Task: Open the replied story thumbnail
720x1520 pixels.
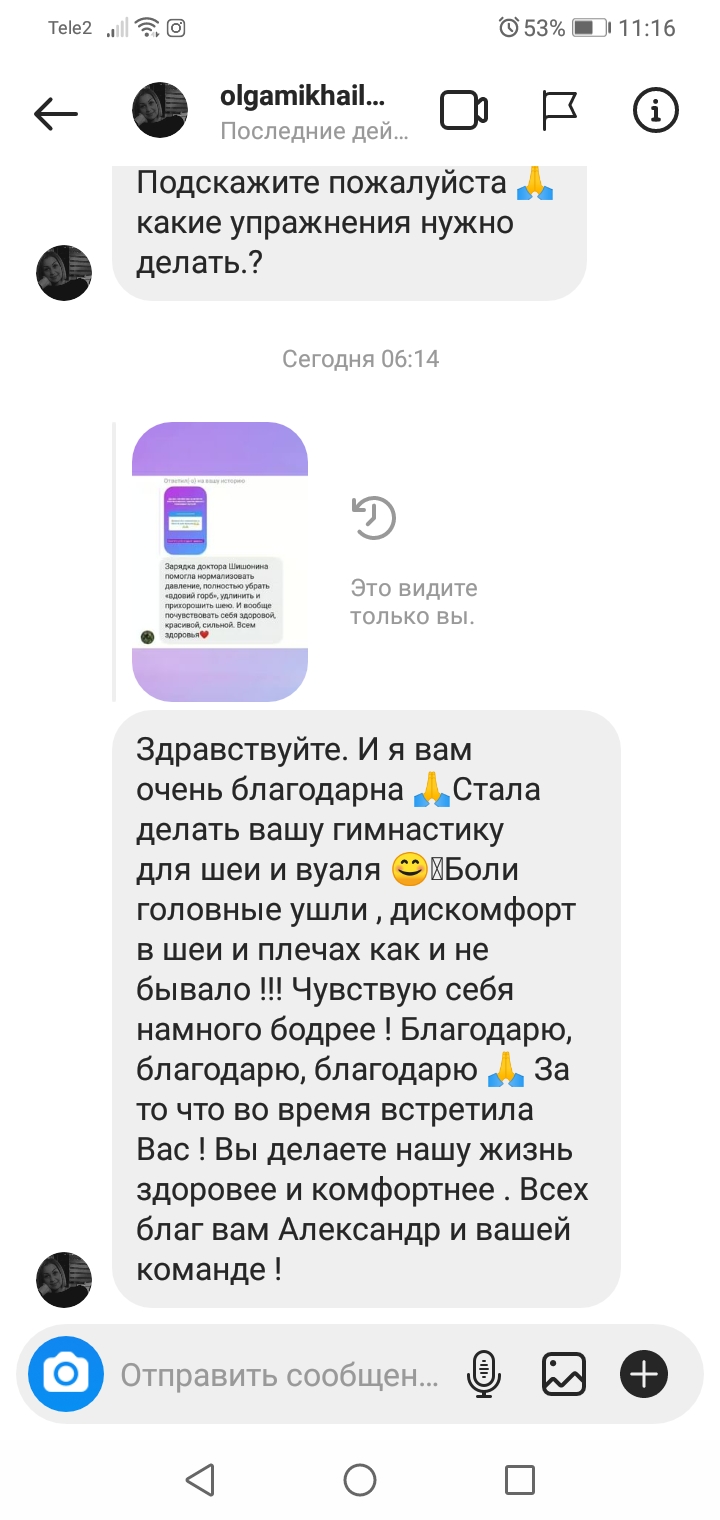Action: (x=220, y=561)
